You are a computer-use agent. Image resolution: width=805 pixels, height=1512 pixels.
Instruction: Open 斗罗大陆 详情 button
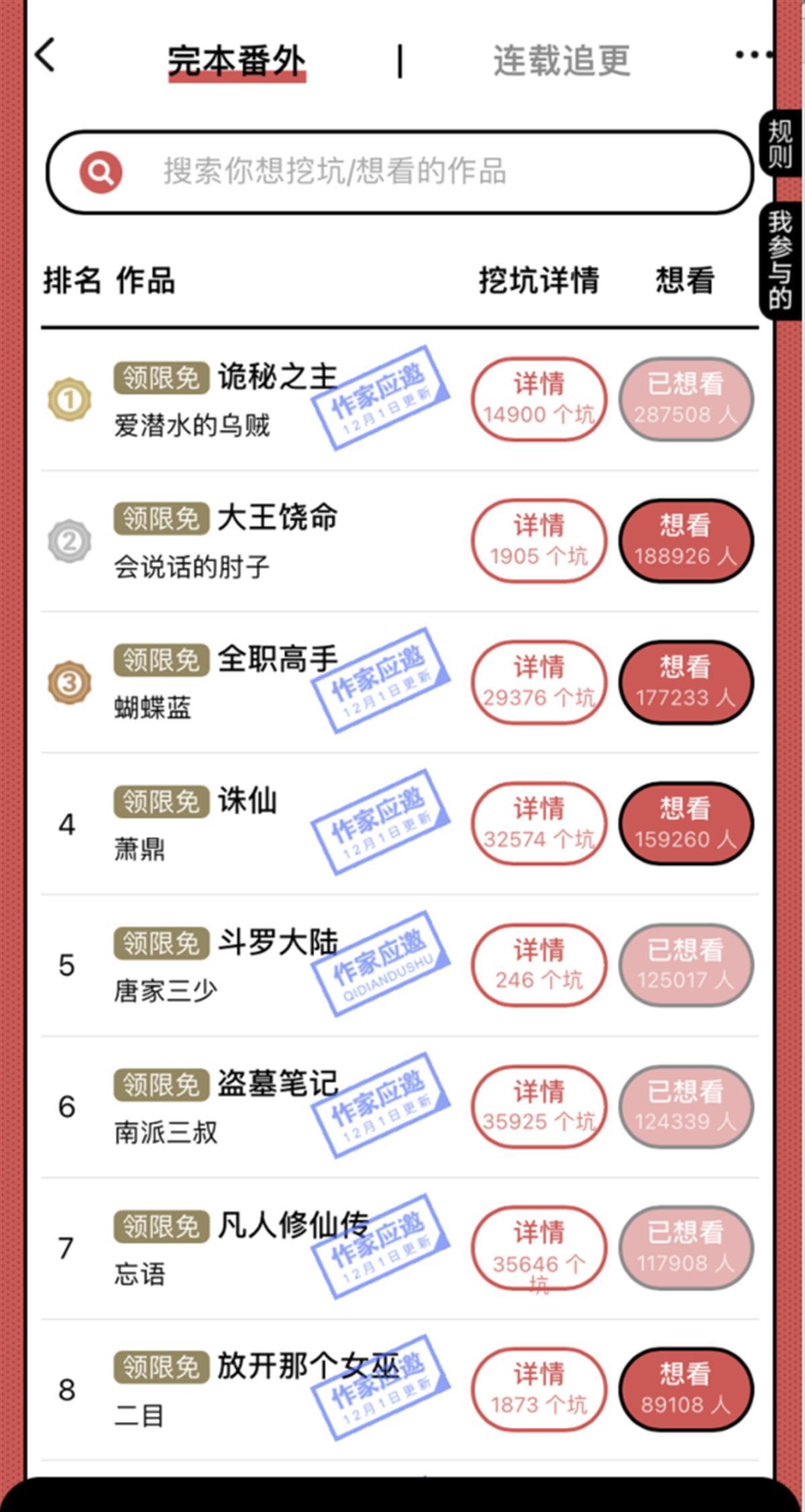coord(539,965)
